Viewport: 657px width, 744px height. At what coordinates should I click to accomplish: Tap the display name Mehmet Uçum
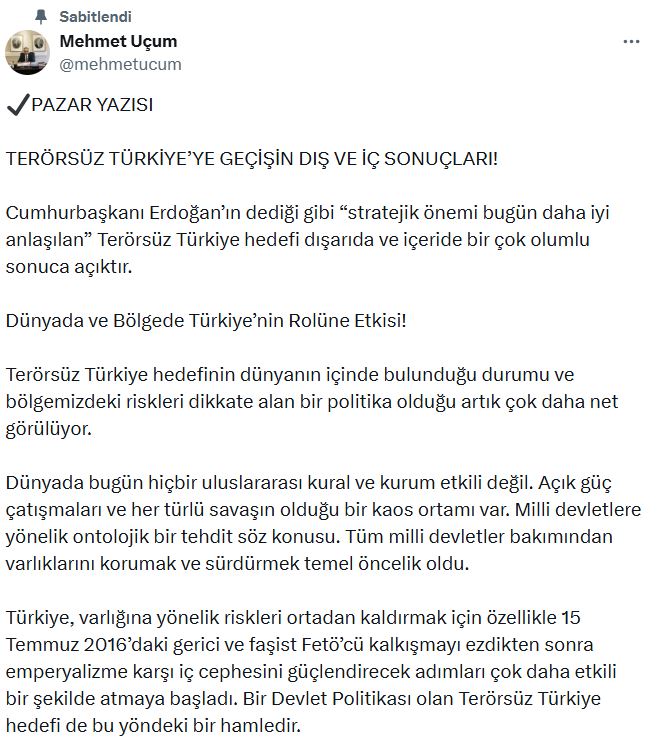[x=118, y=41]
